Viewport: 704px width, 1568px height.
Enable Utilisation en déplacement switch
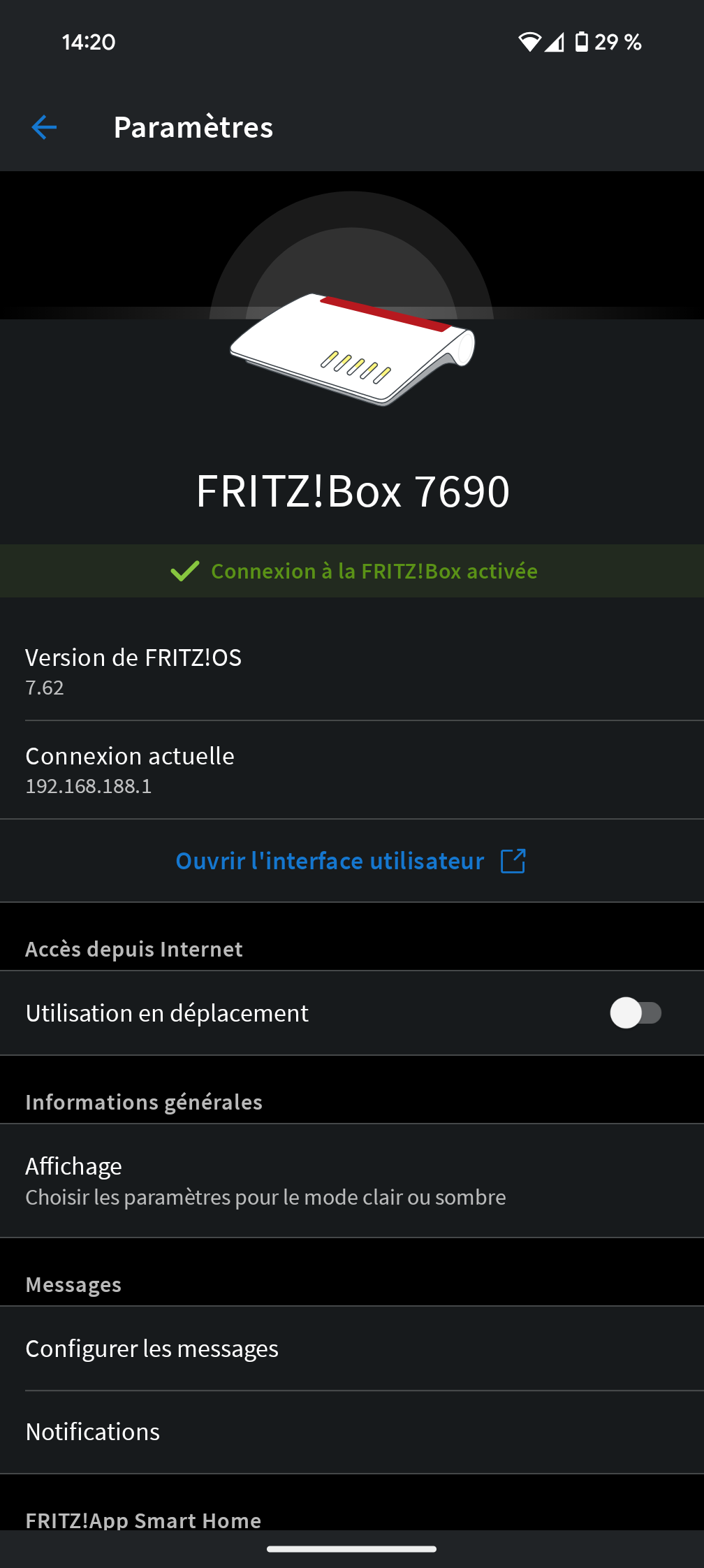tap(635, 1012)
